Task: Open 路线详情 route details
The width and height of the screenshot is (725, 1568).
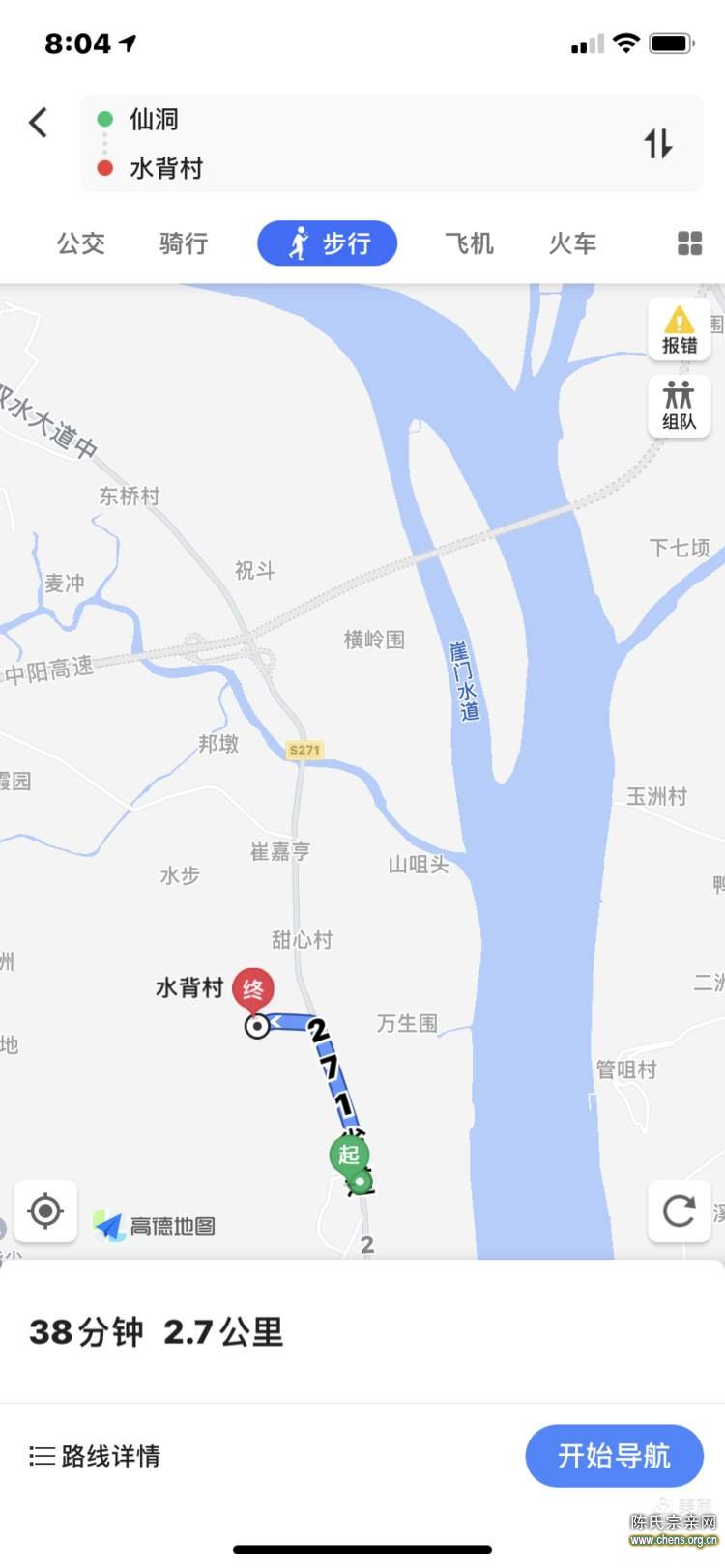Action: pos(95,1456)
